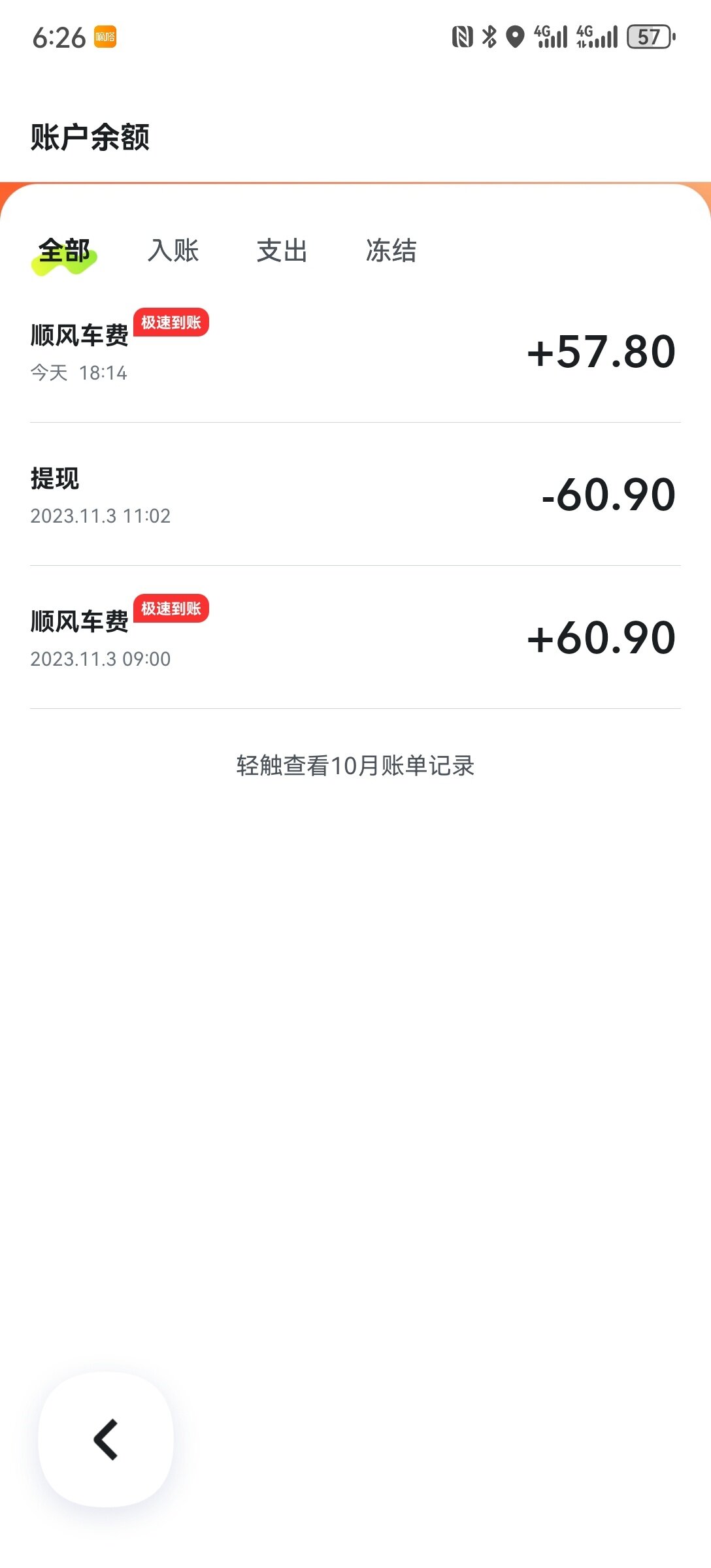Screen dimensions: 711x1568
Task: Select the 全部 tab
Action: point(64,252)
